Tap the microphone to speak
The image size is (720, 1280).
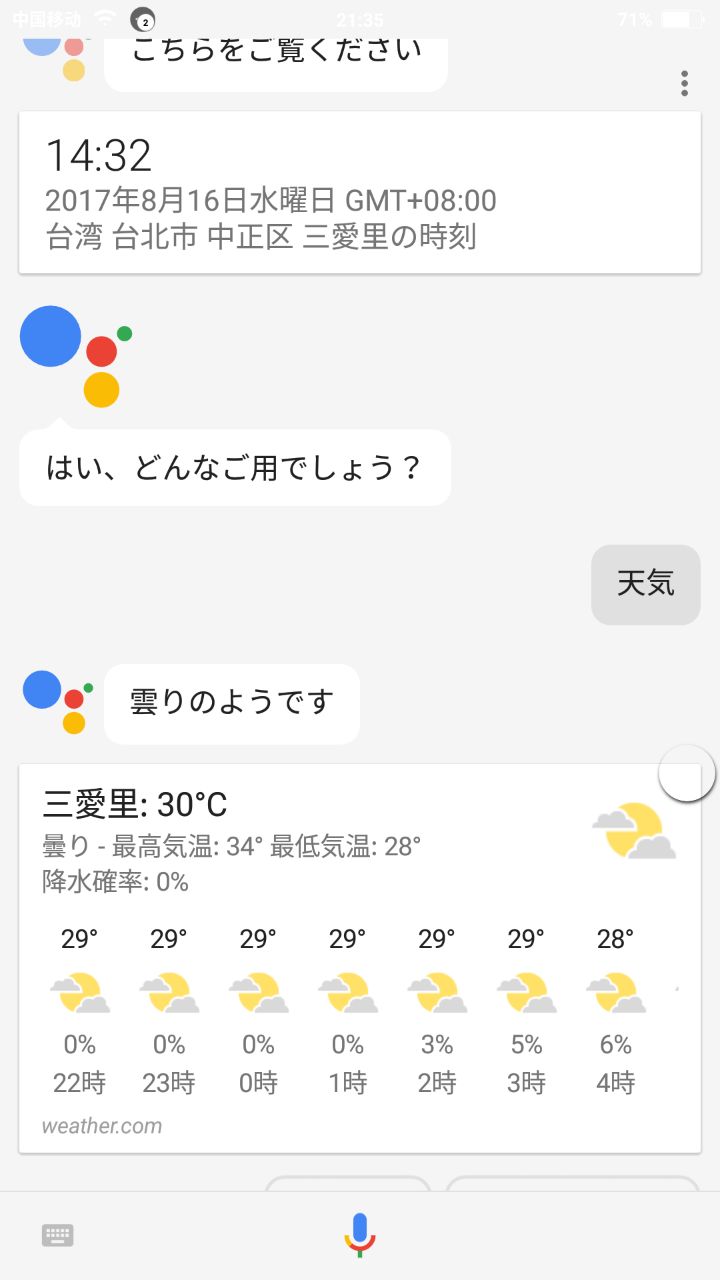click(x=360, y=1234)
